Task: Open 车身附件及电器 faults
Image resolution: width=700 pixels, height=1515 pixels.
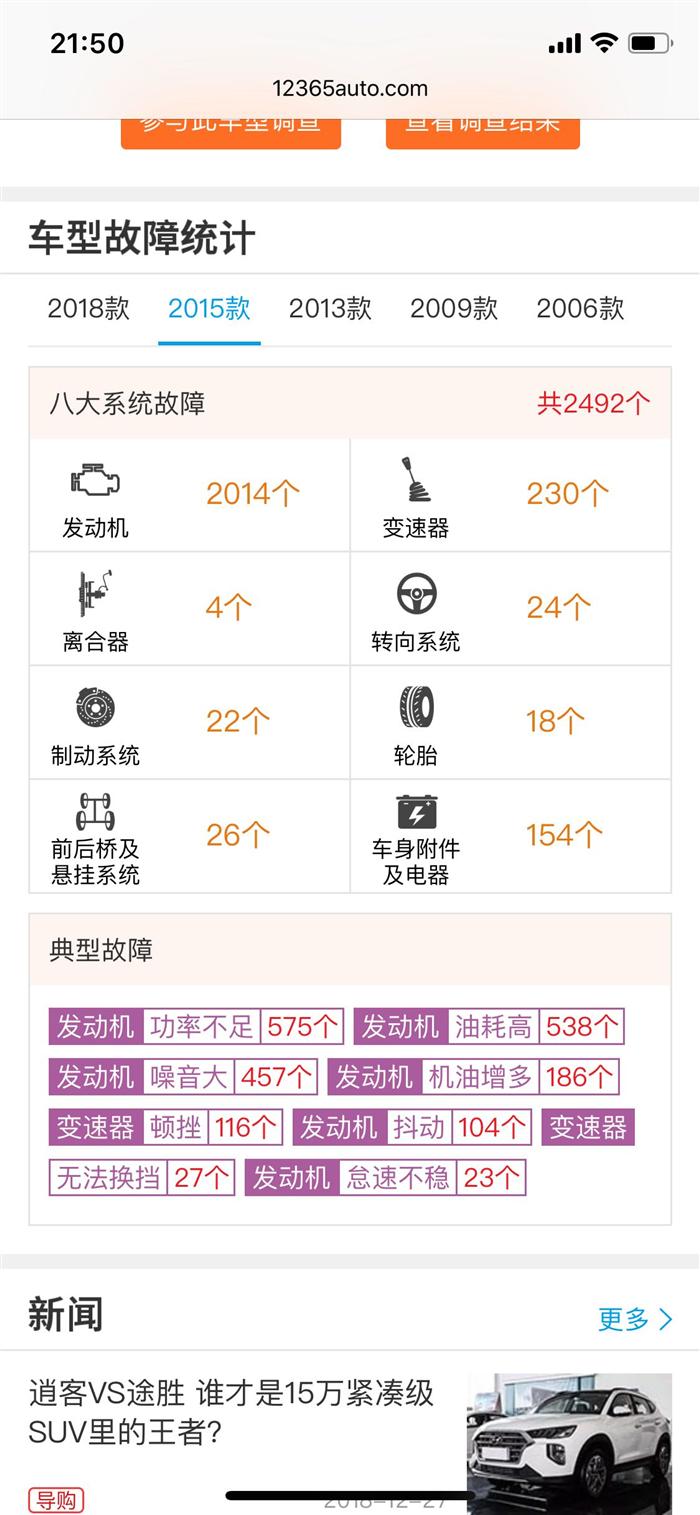Action: click(x=511, y=836)
